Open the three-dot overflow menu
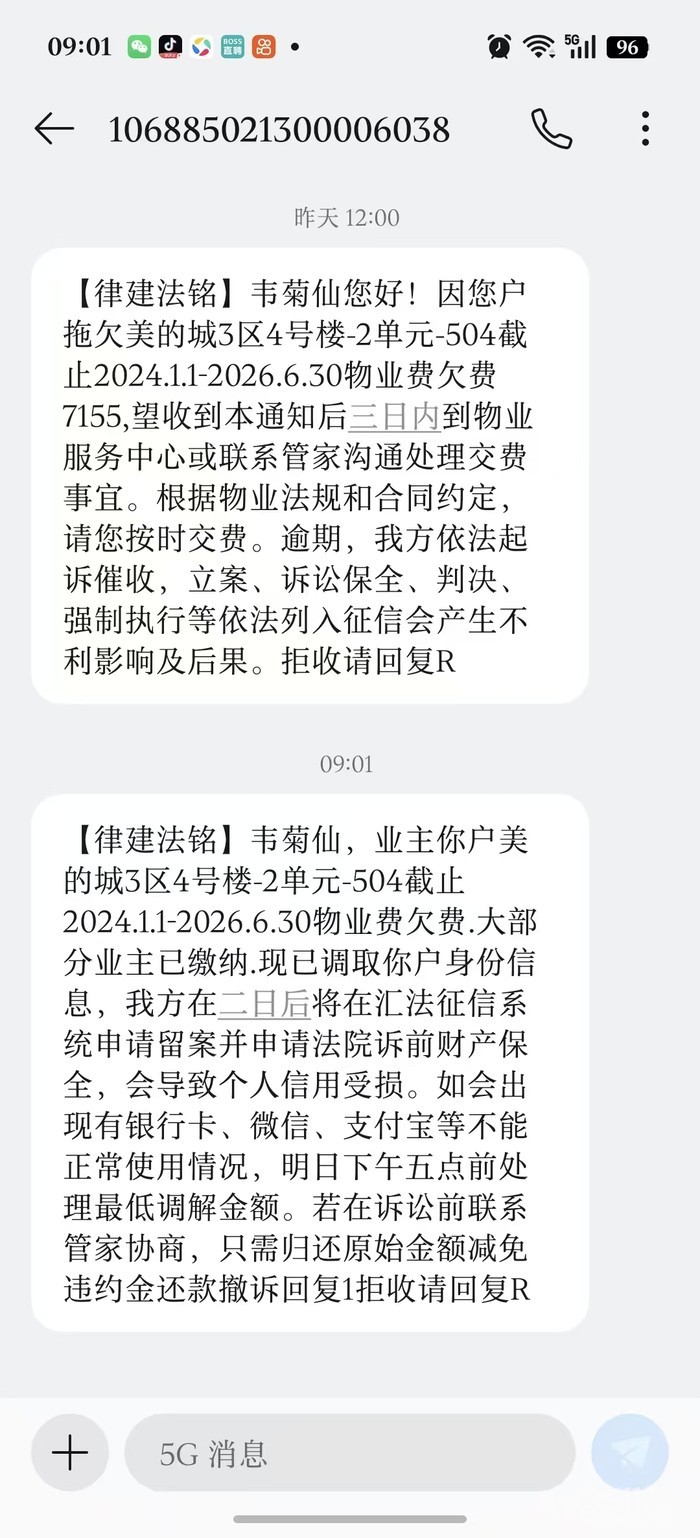The height and width of the screenshot is (1538, 700). [x=645, y=129]
